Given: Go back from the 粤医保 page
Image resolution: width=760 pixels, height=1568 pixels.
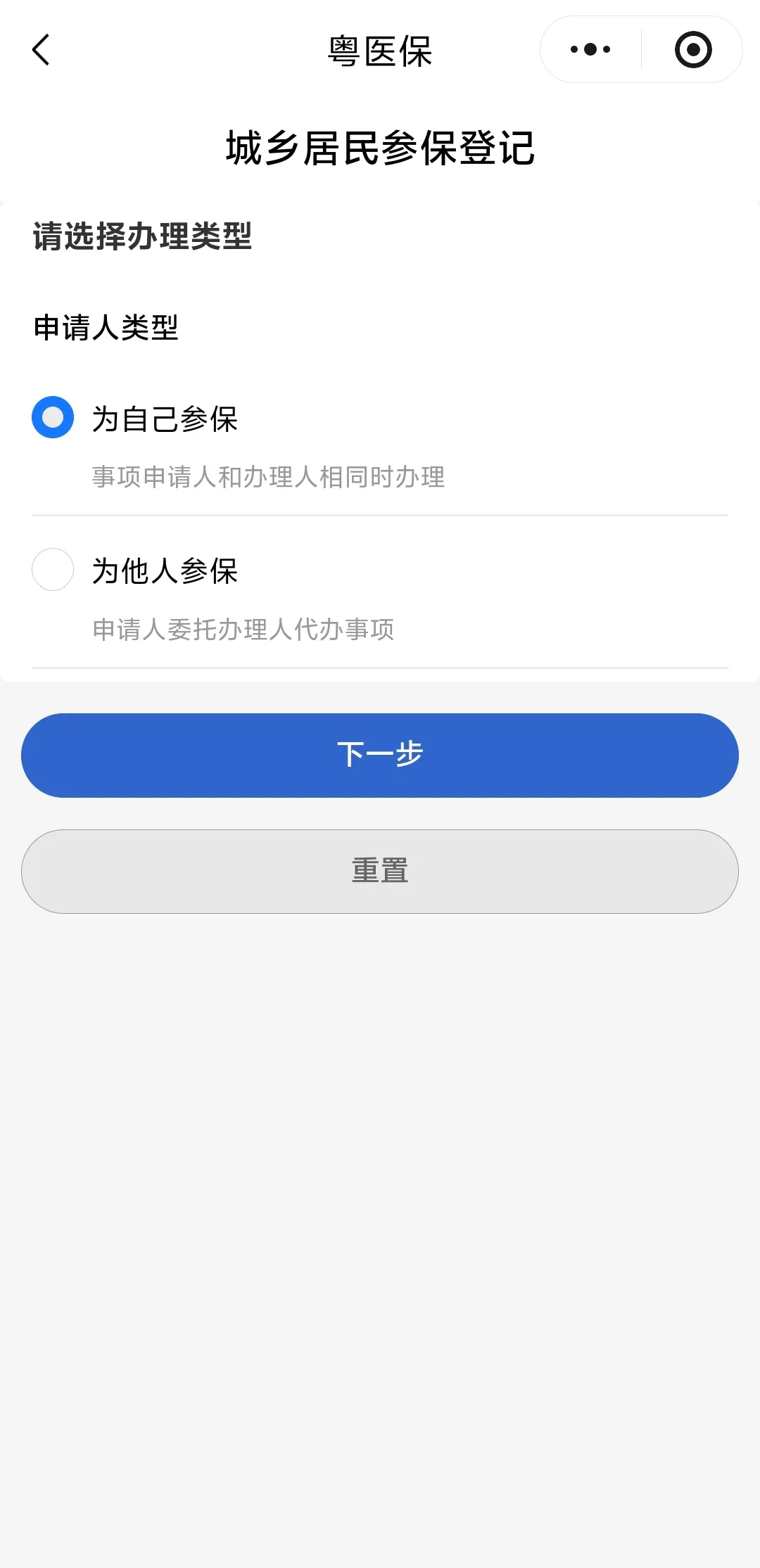Looking at the screenshot, I should (x=41, y=50).
